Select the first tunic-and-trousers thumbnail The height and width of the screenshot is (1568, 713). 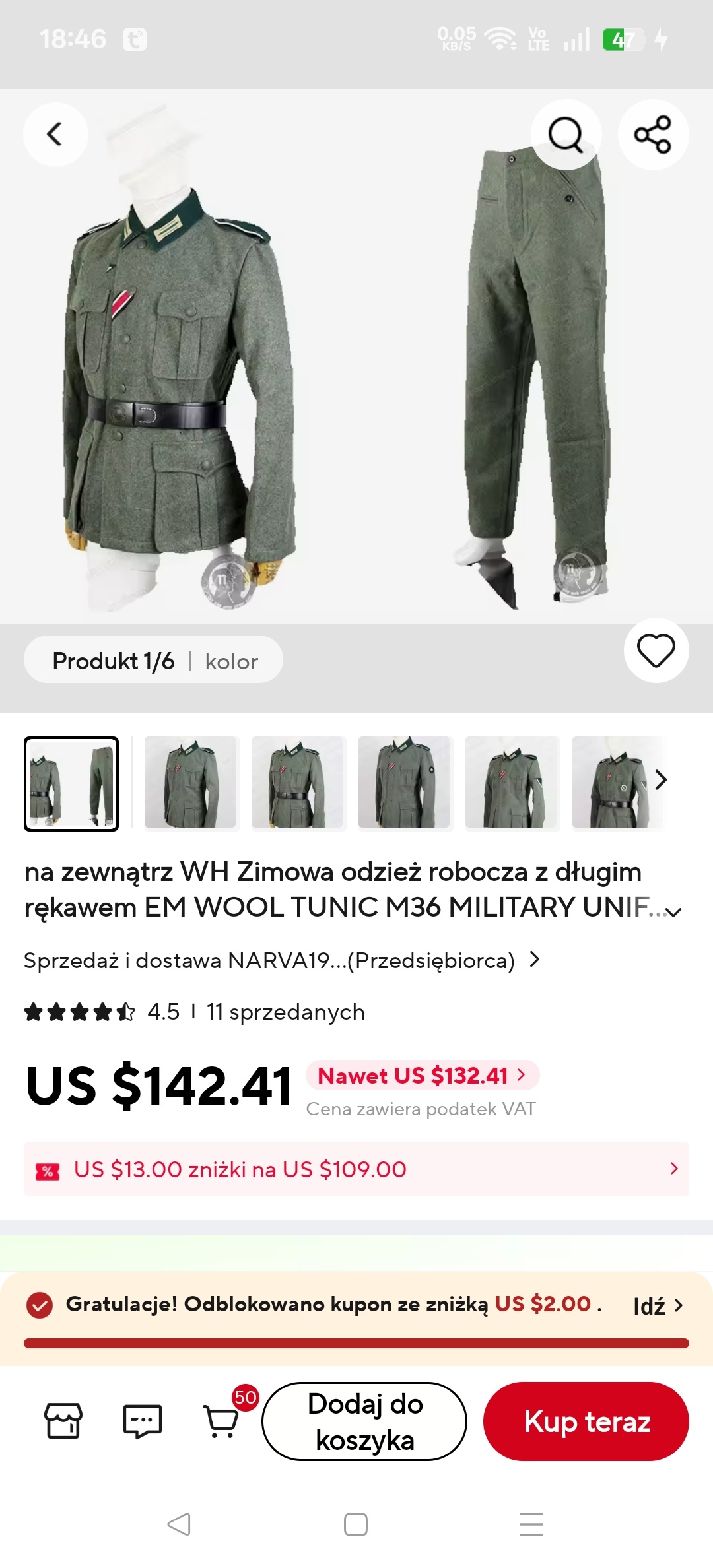point(71,783)
